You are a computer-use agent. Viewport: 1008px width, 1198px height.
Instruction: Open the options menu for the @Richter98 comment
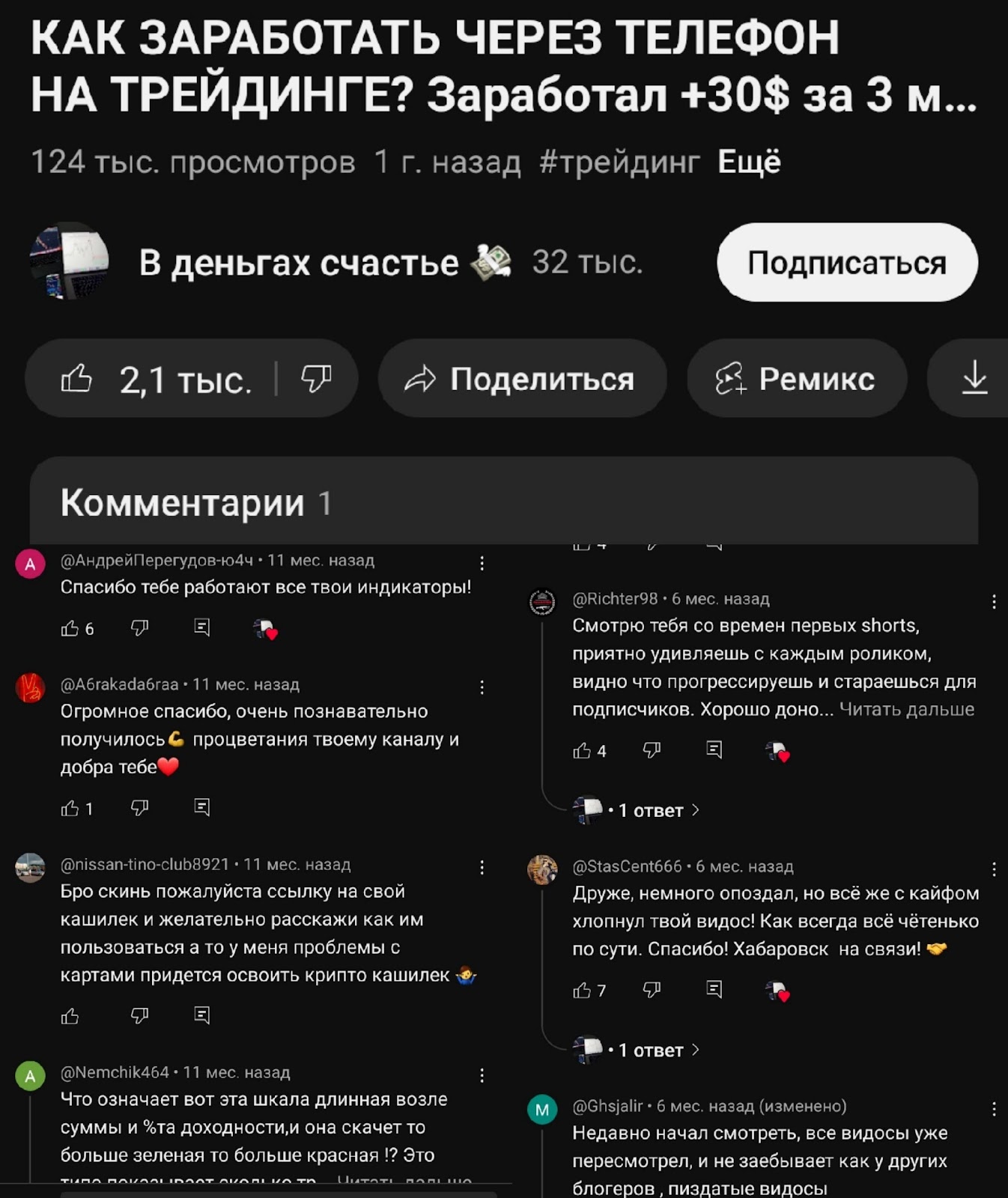click(994, 601)
